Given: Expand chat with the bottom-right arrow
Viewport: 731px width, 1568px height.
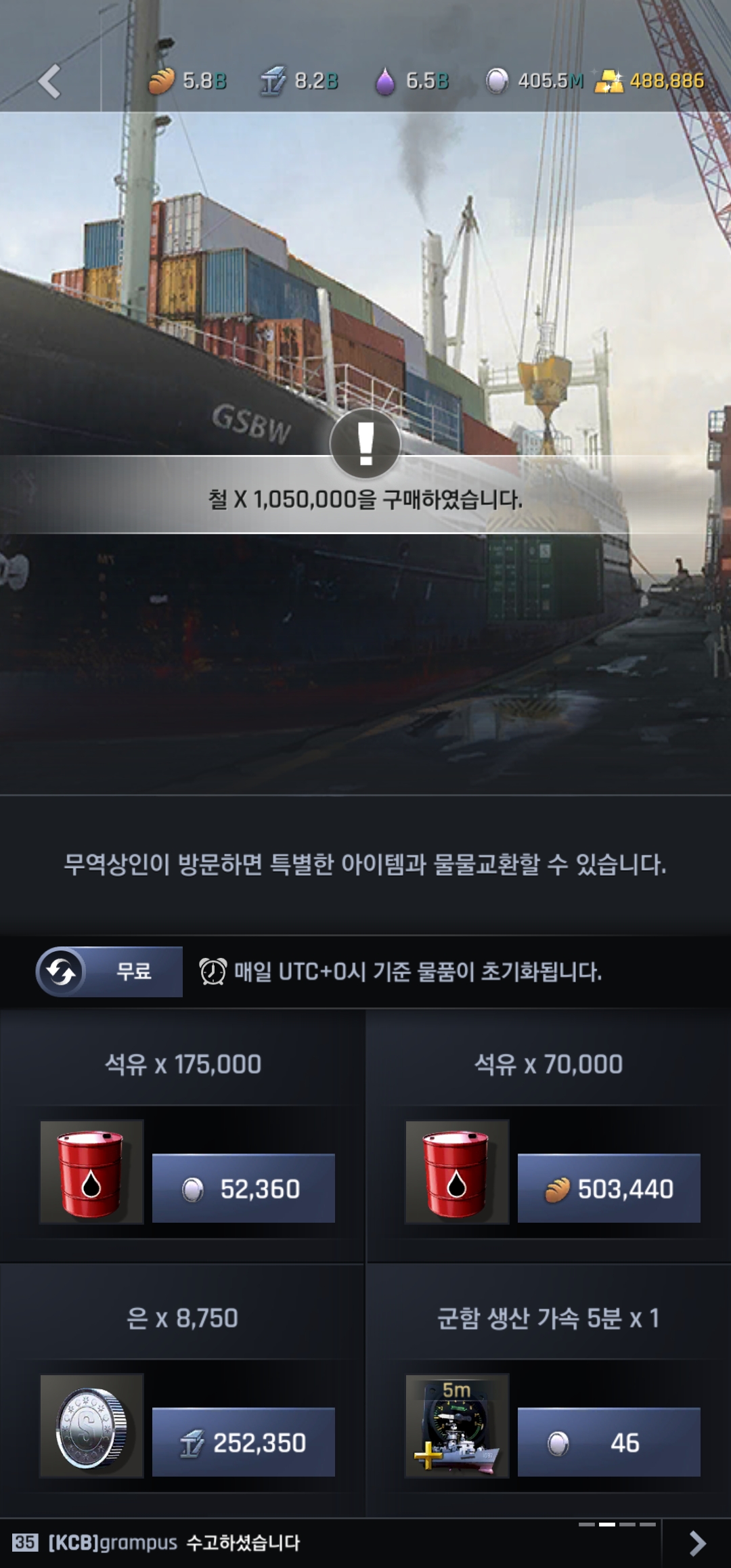Looking at the screenshot, I should pos(697,1543).
